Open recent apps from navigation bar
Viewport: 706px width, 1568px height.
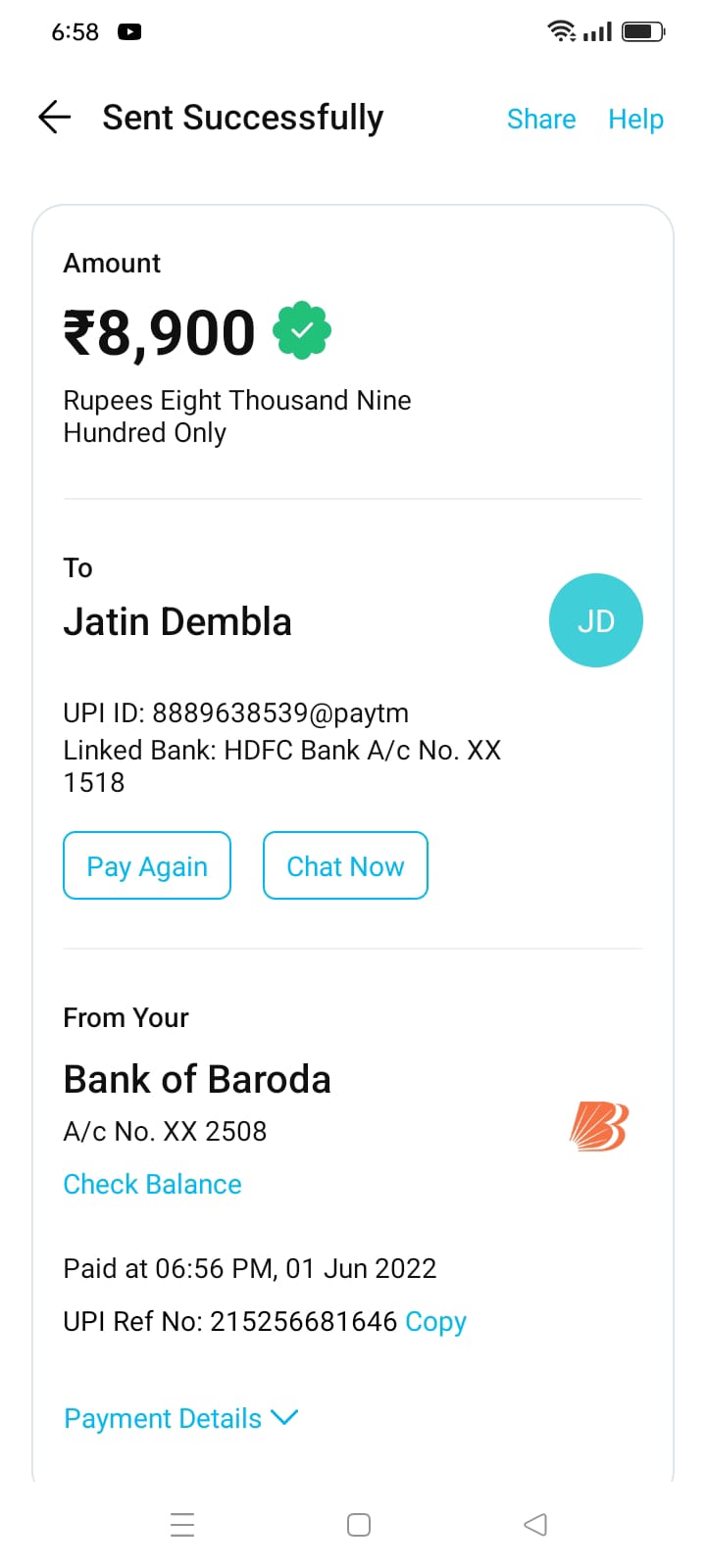pos(182,1525)
